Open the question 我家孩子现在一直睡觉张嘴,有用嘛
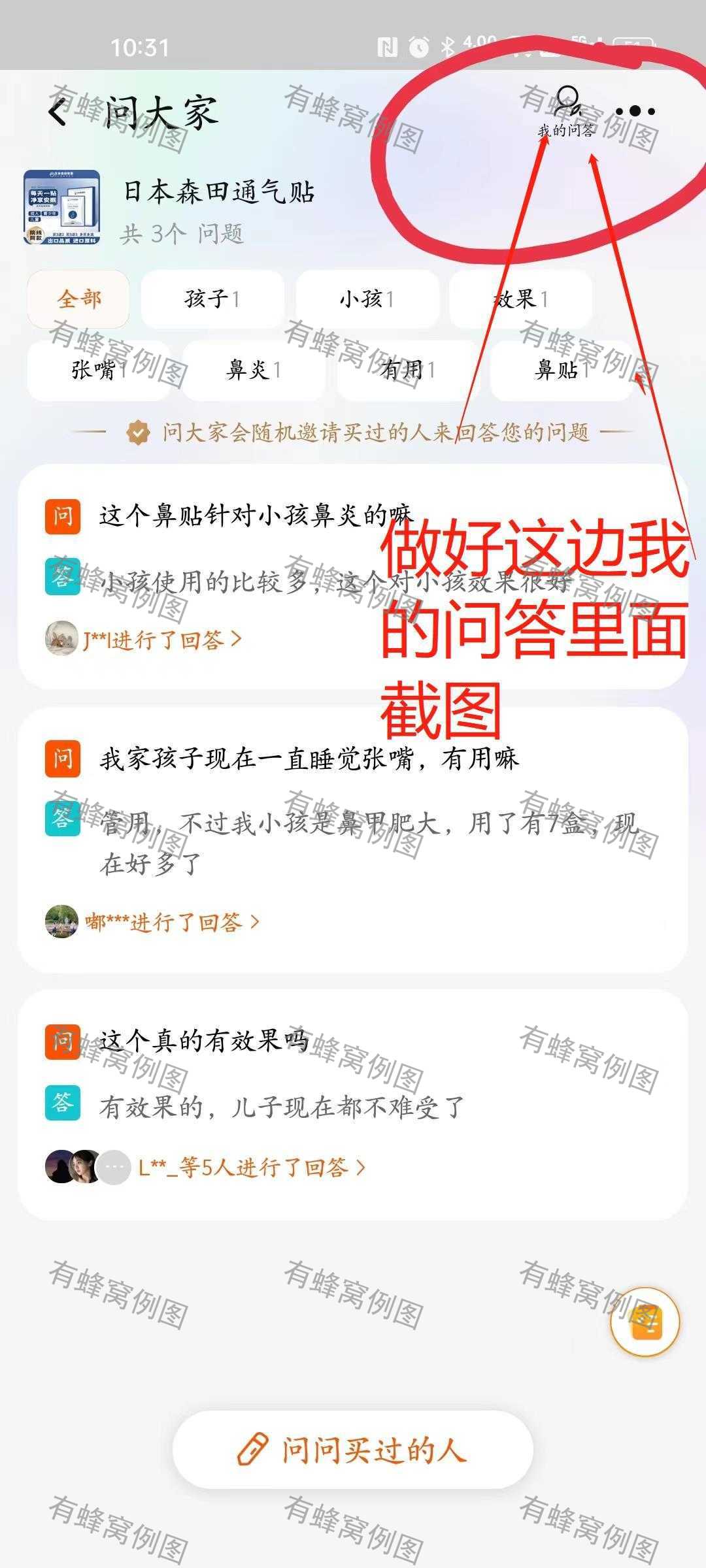 [309, 759]
